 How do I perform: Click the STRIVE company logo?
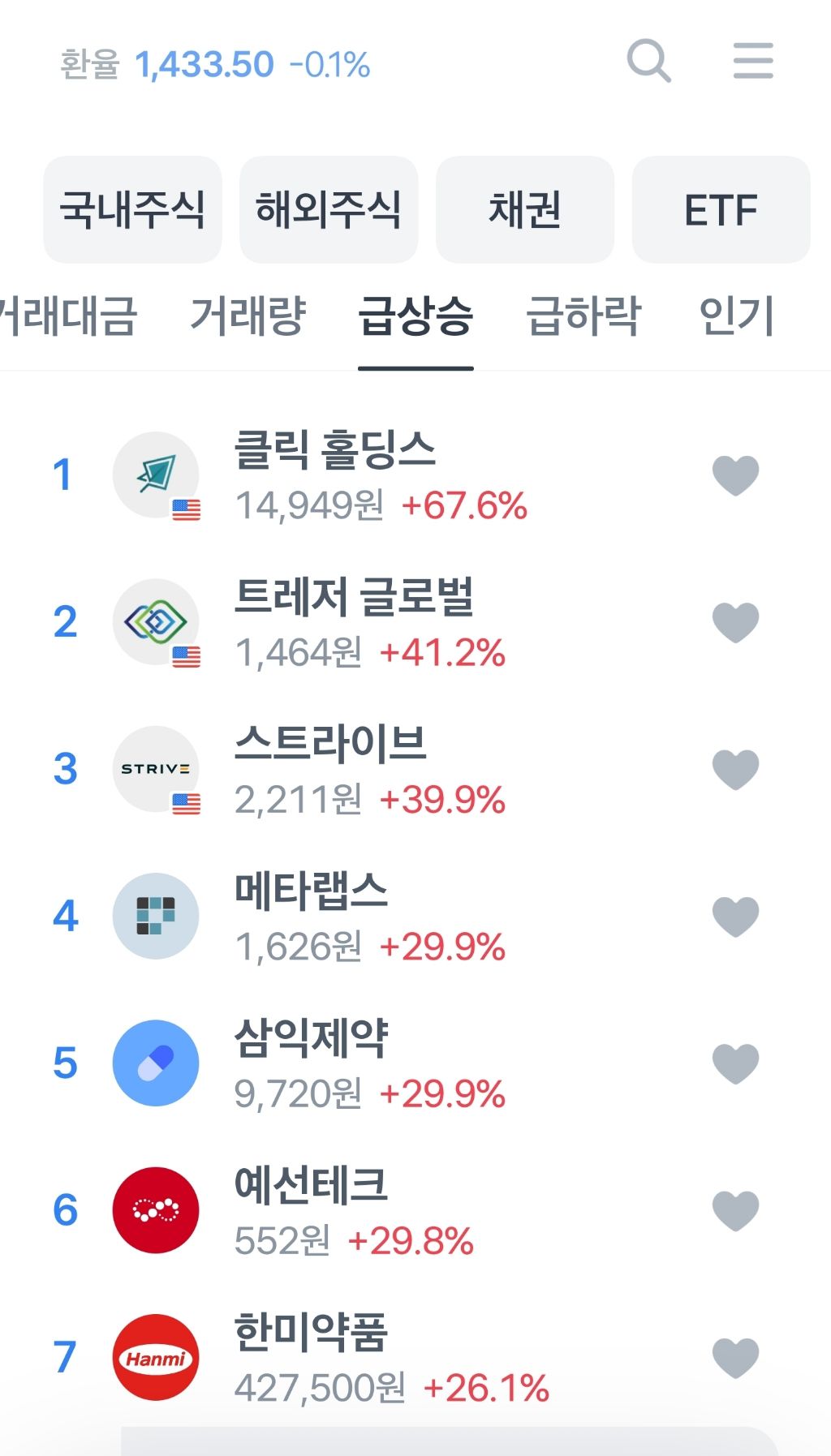[156, 769]
